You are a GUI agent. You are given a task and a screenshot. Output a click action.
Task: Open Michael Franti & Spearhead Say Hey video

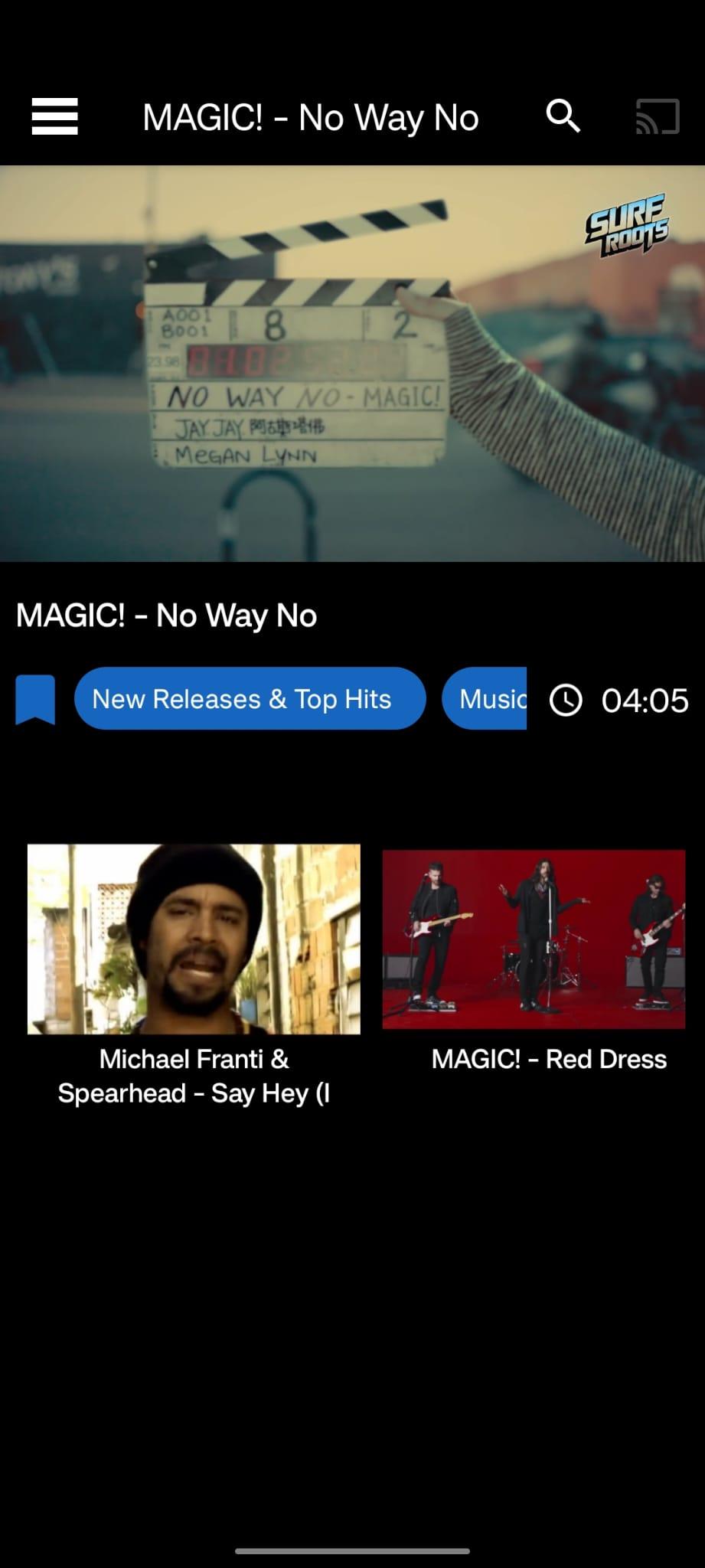[x=194, y=975]
